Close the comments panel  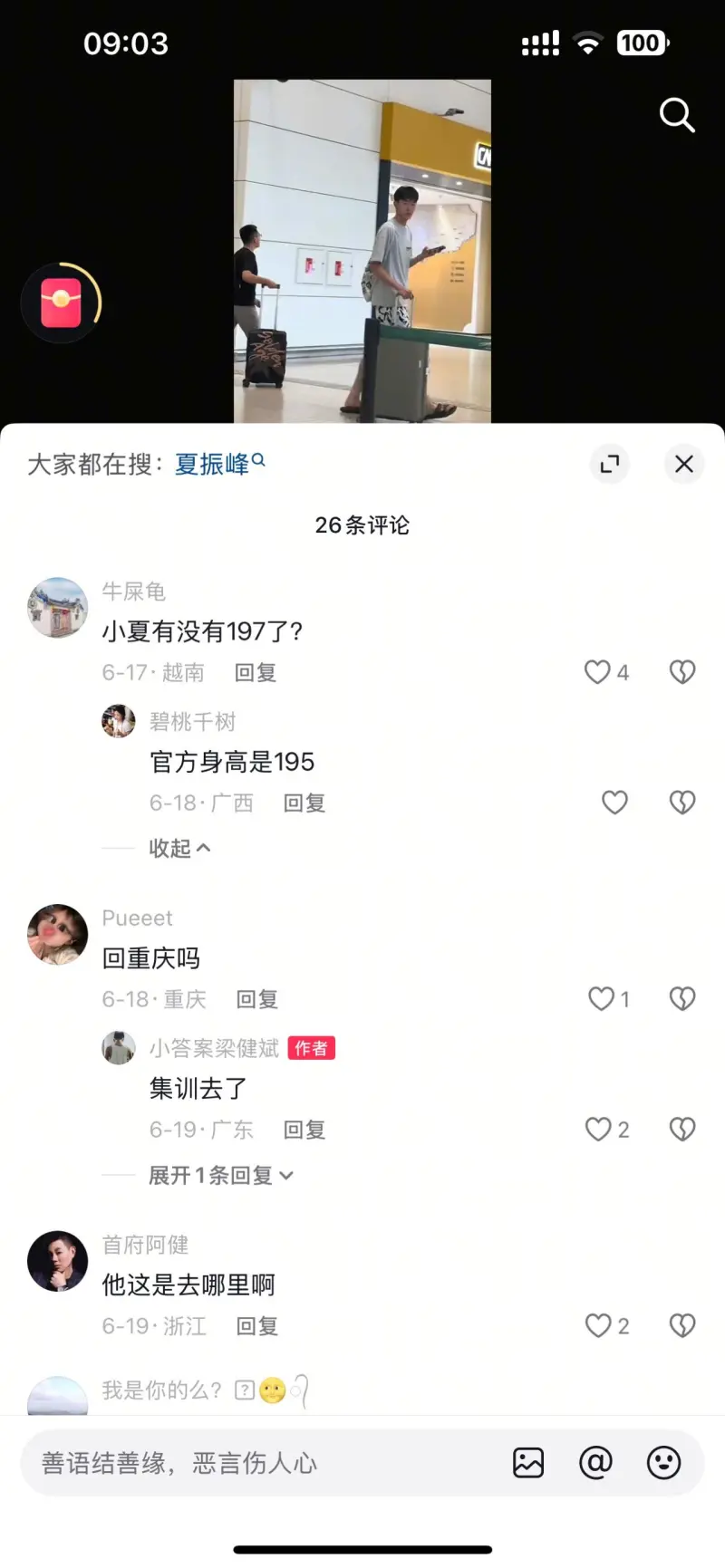pos(684,464)
